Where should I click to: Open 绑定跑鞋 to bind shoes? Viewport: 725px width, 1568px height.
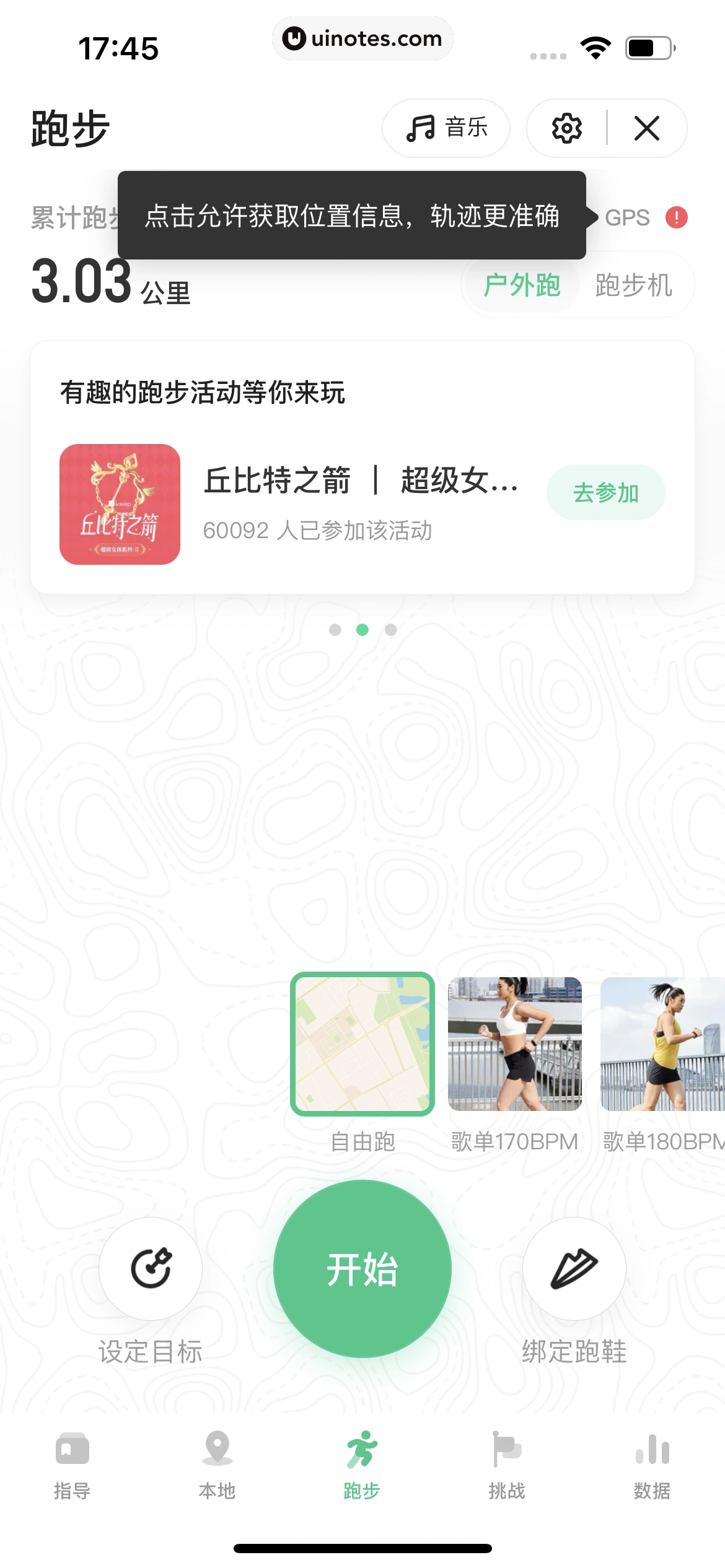[x=574, y=1269]
